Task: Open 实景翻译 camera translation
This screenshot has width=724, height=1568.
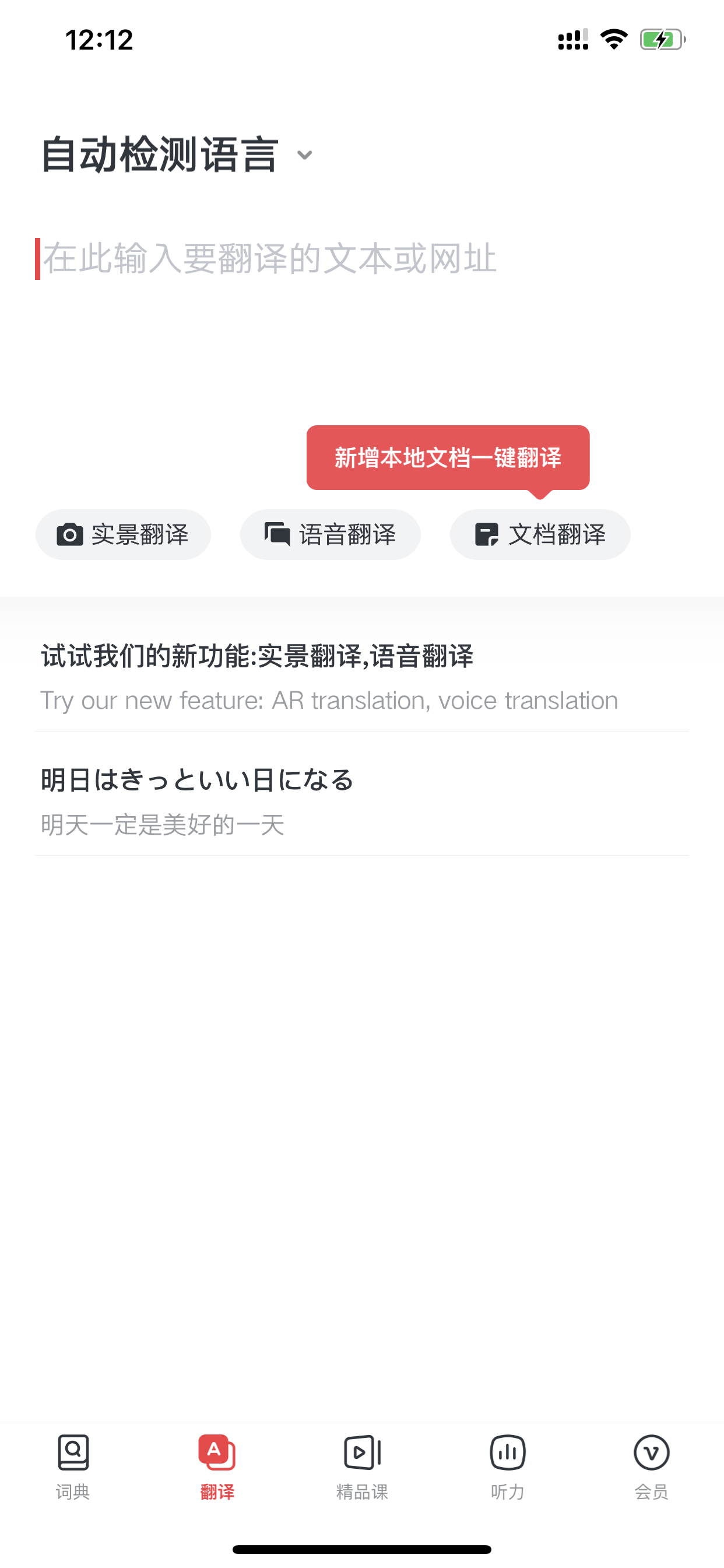Action: [x=123, y=534]
